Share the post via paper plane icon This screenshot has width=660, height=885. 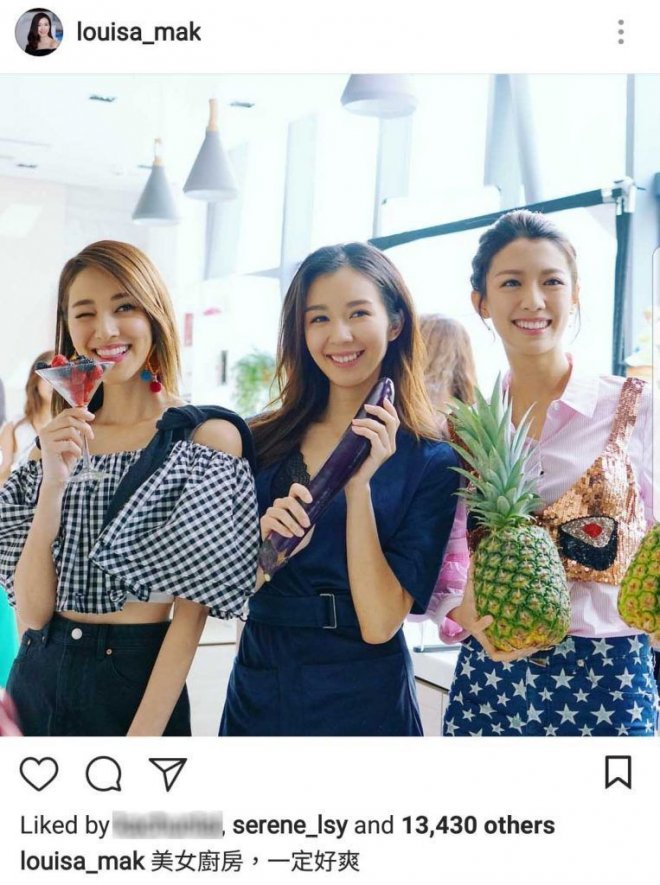point(167,773)
